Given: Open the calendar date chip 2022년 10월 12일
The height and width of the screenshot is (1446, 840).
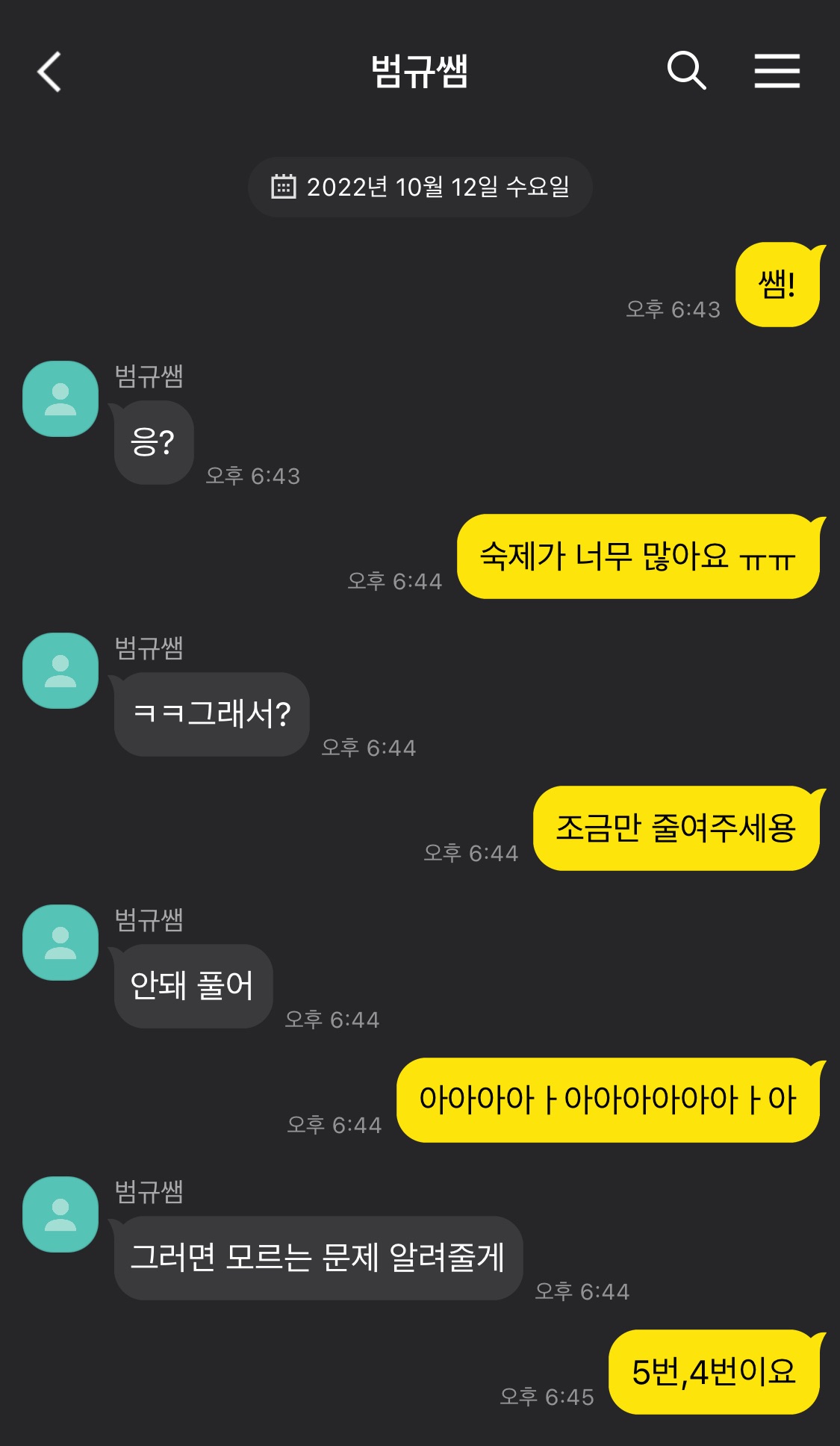Looking at the screenshot, I should (x=420, y=187).
